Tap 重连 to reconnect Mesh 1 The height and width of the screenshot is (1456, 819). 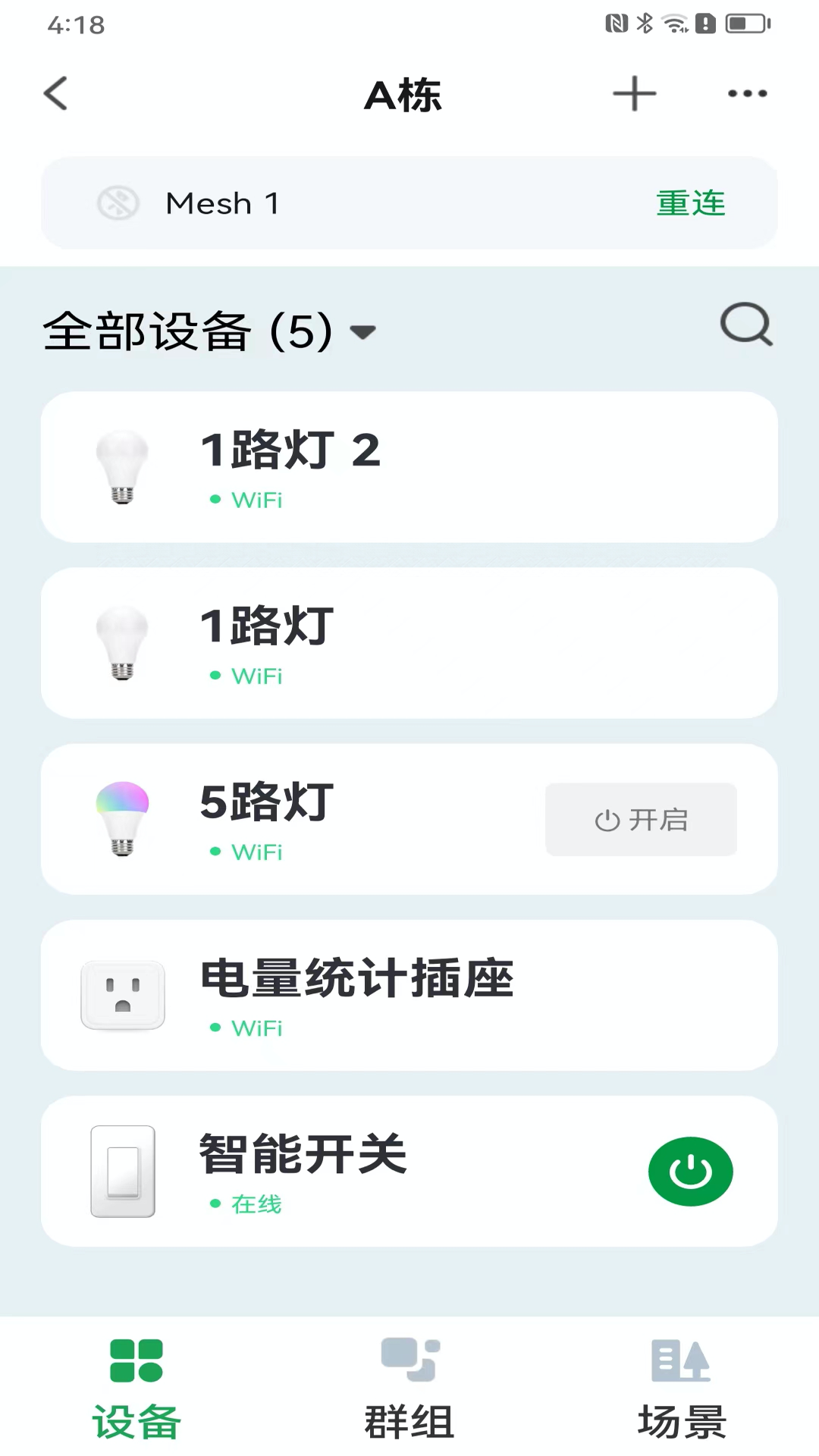point(690,202)
